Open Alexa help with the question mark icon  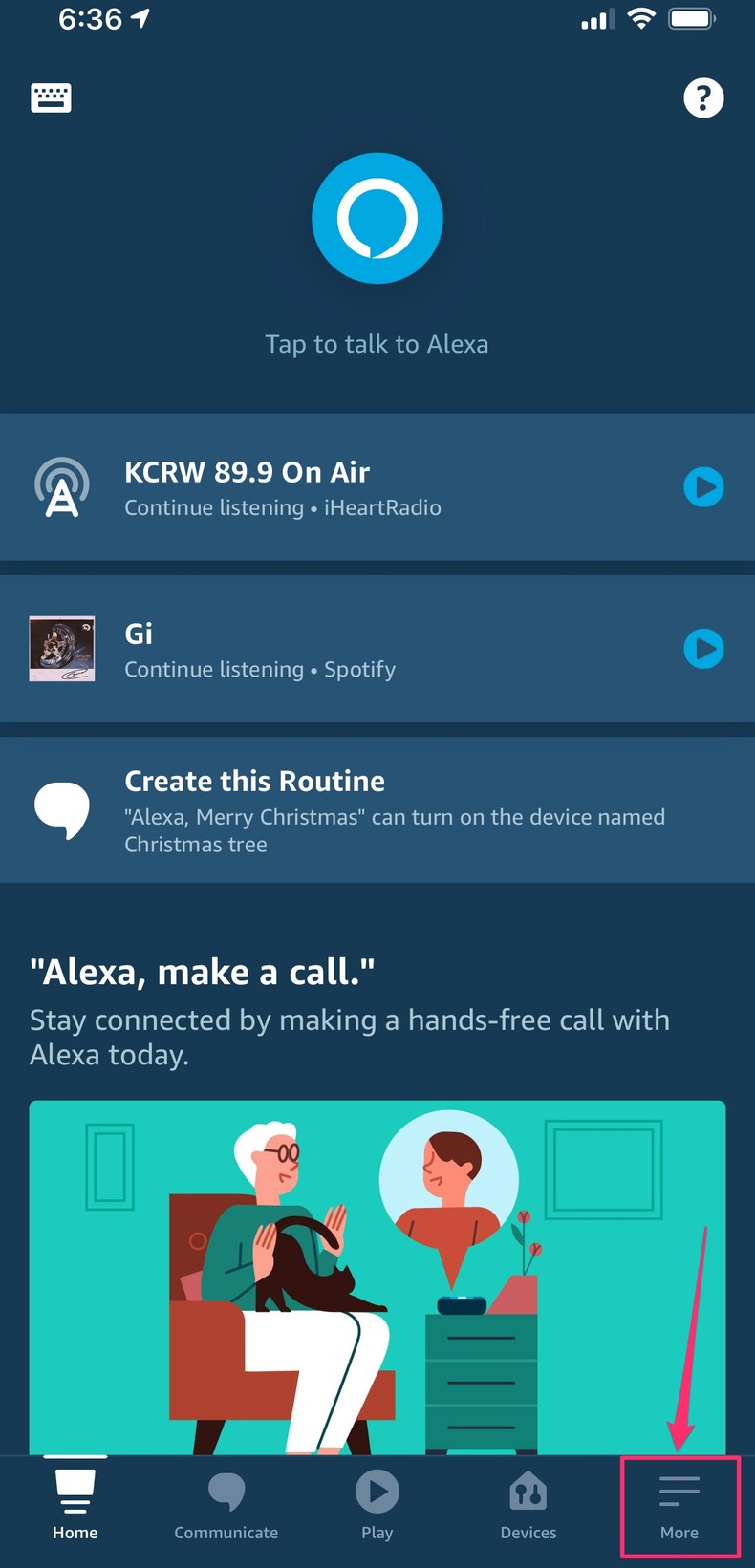pos(703,97)
